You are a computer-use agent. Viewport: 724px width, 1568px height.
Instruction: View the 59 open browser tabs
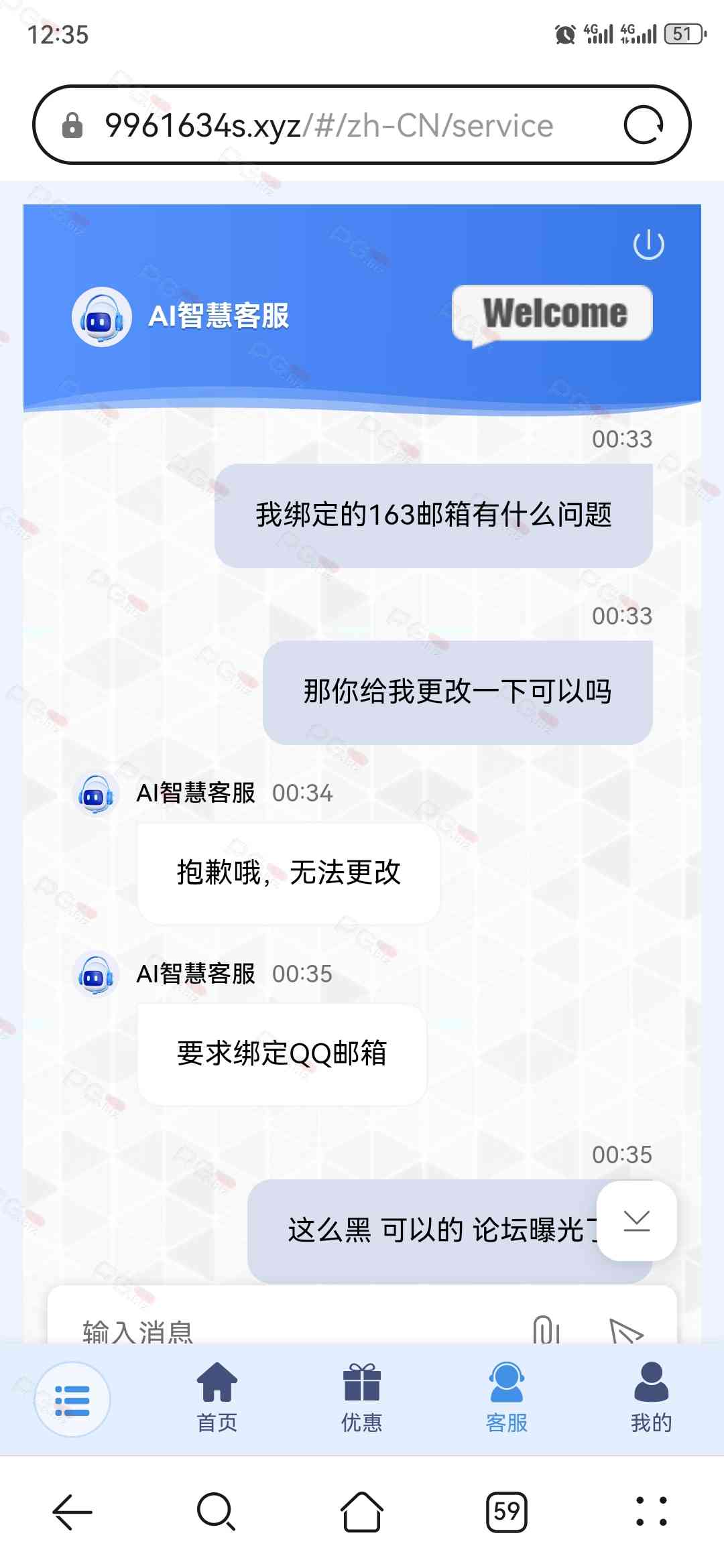506,1512
